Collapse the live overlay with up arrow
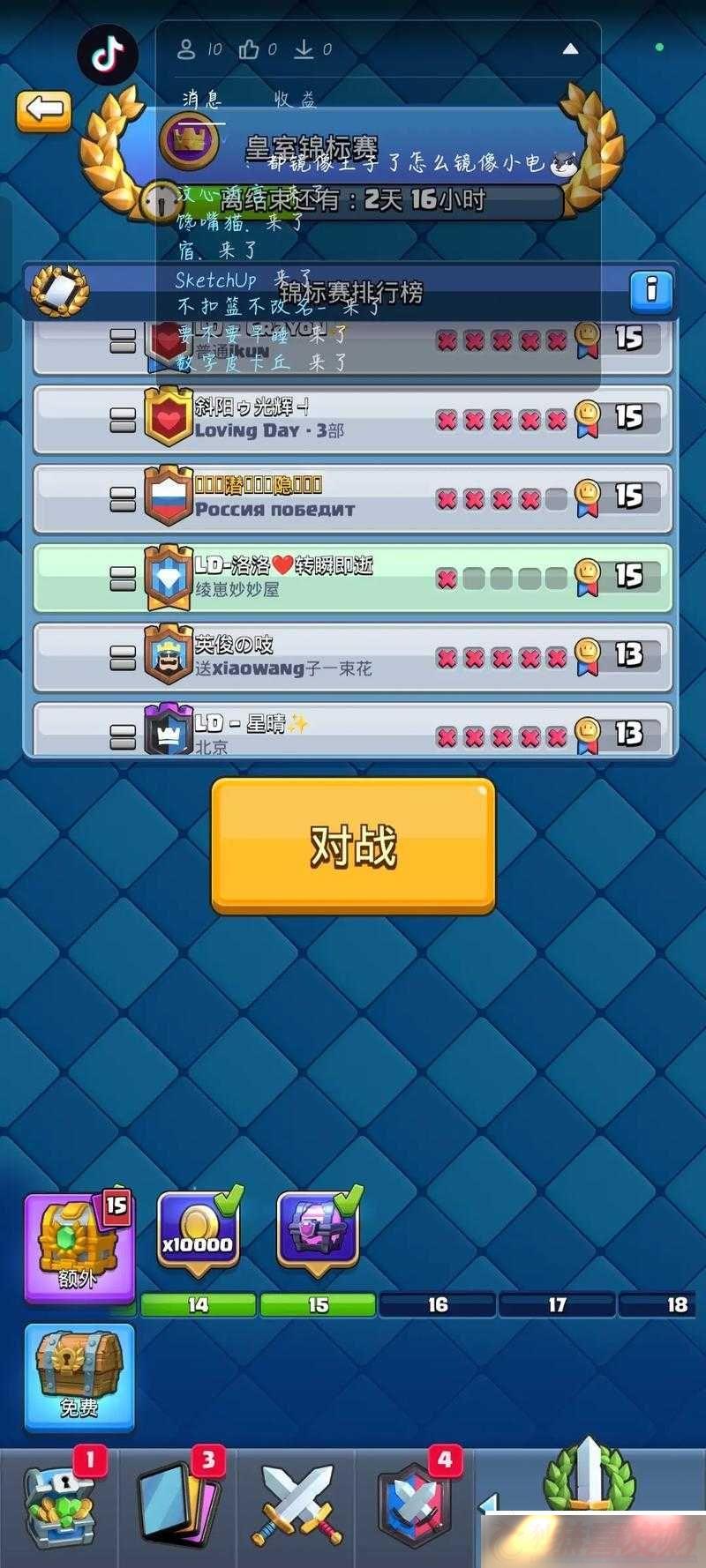The width and height of the screenshot is (706, 1568). click(x=570, y=49)
